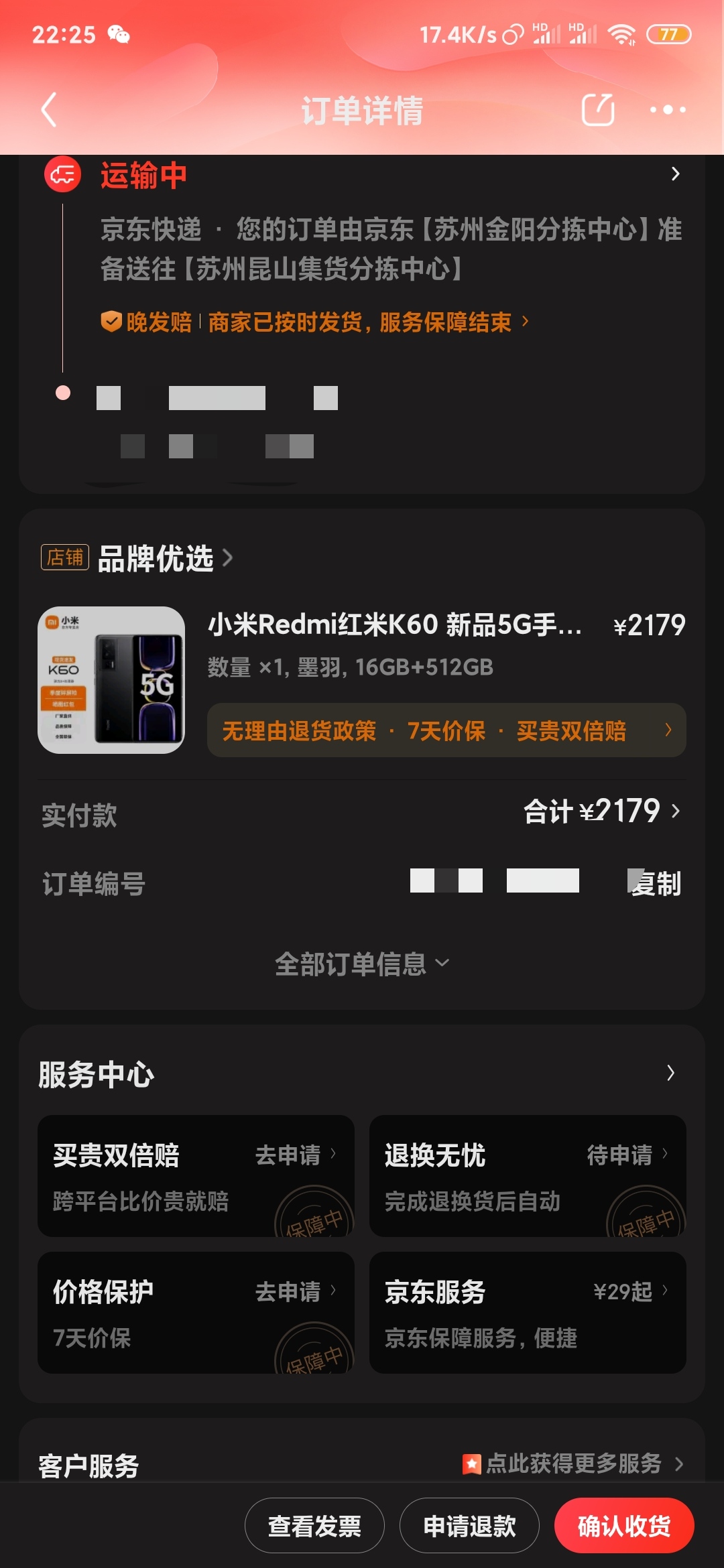Open the 合计 ¥2179 payment breakdown
The height and width of the screenshot is (1568, 724).
601,811
